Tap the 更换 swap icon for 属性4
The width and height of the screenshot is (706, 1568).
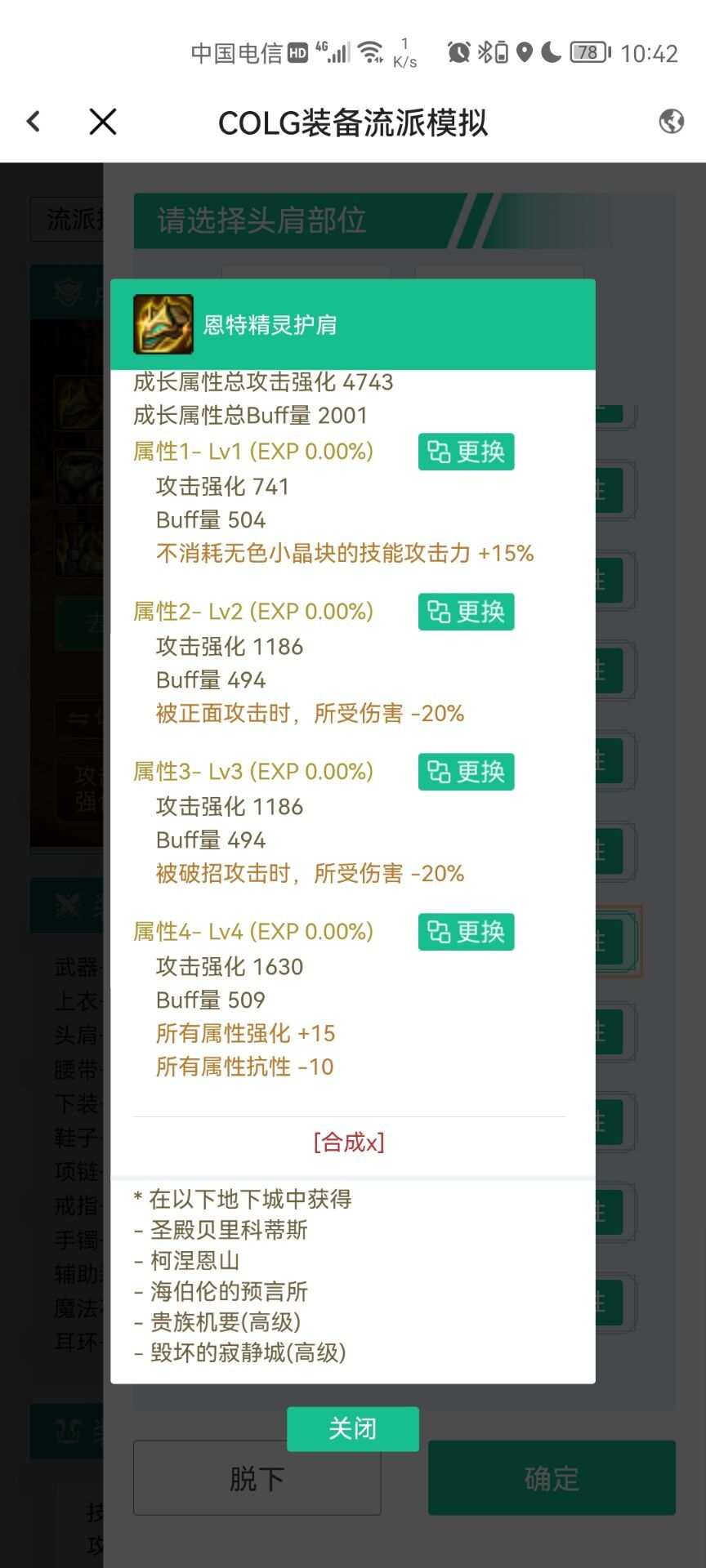point(465,932)
